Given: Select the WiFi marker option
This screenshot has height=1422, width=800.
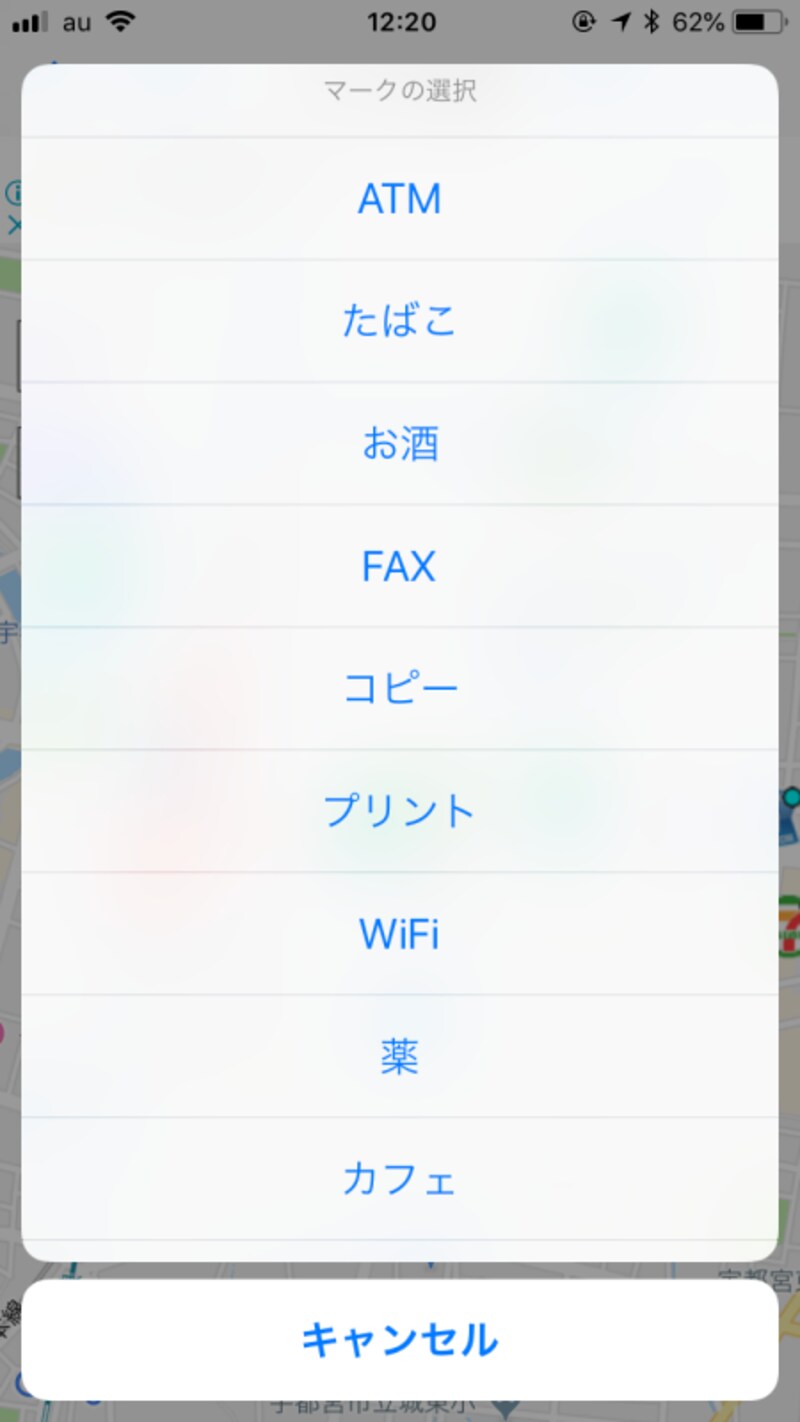Looking at the screenshot, I should coord(400,933).
